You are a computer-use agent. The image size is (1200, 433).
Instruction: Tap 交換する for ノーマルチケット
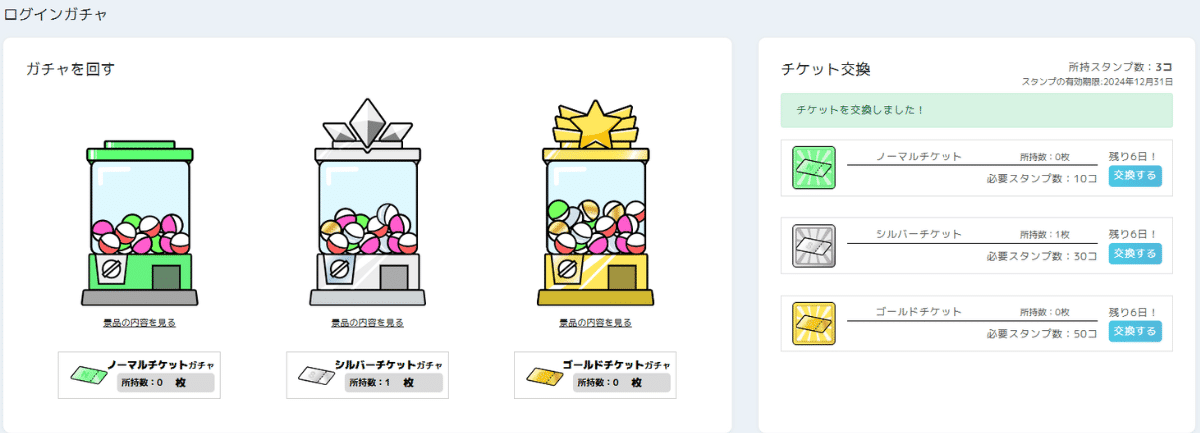pyautogui.click(x=1135, y=175)
